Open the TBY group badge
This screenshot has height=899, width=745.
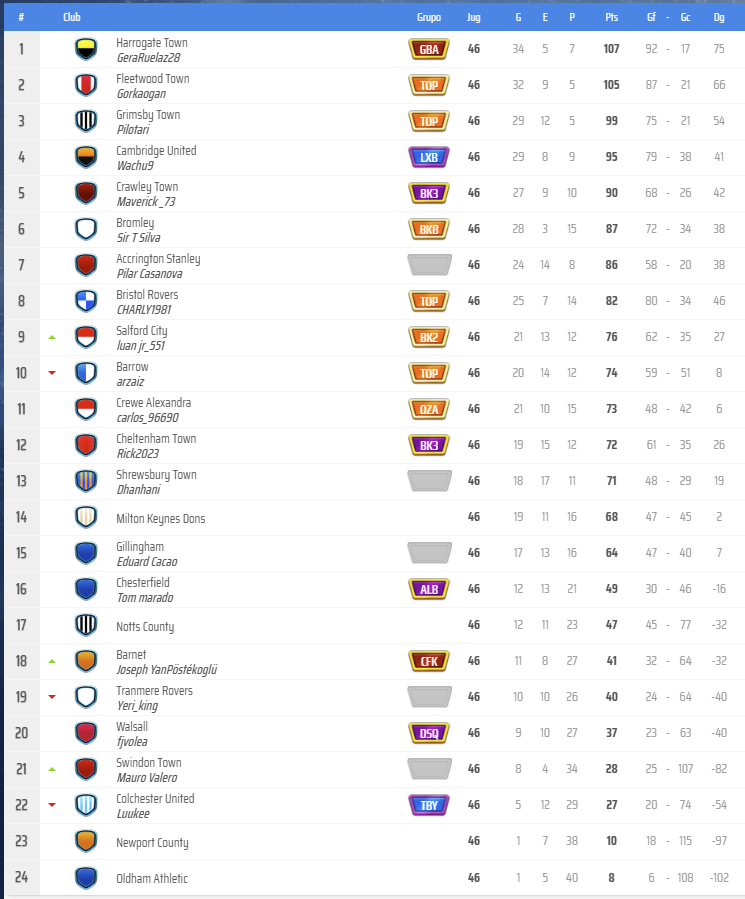click(429, 805)
